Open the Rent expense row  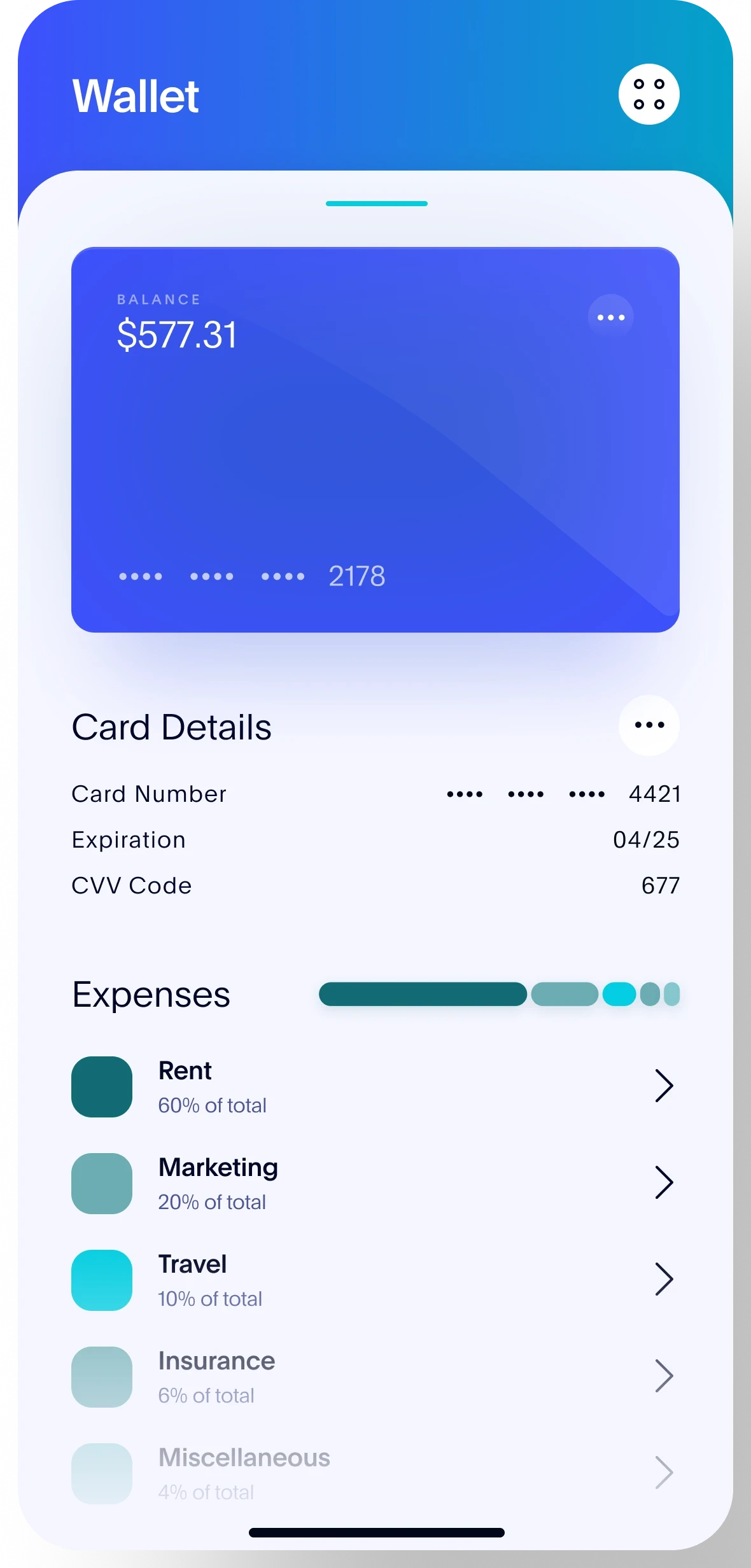375,1086
